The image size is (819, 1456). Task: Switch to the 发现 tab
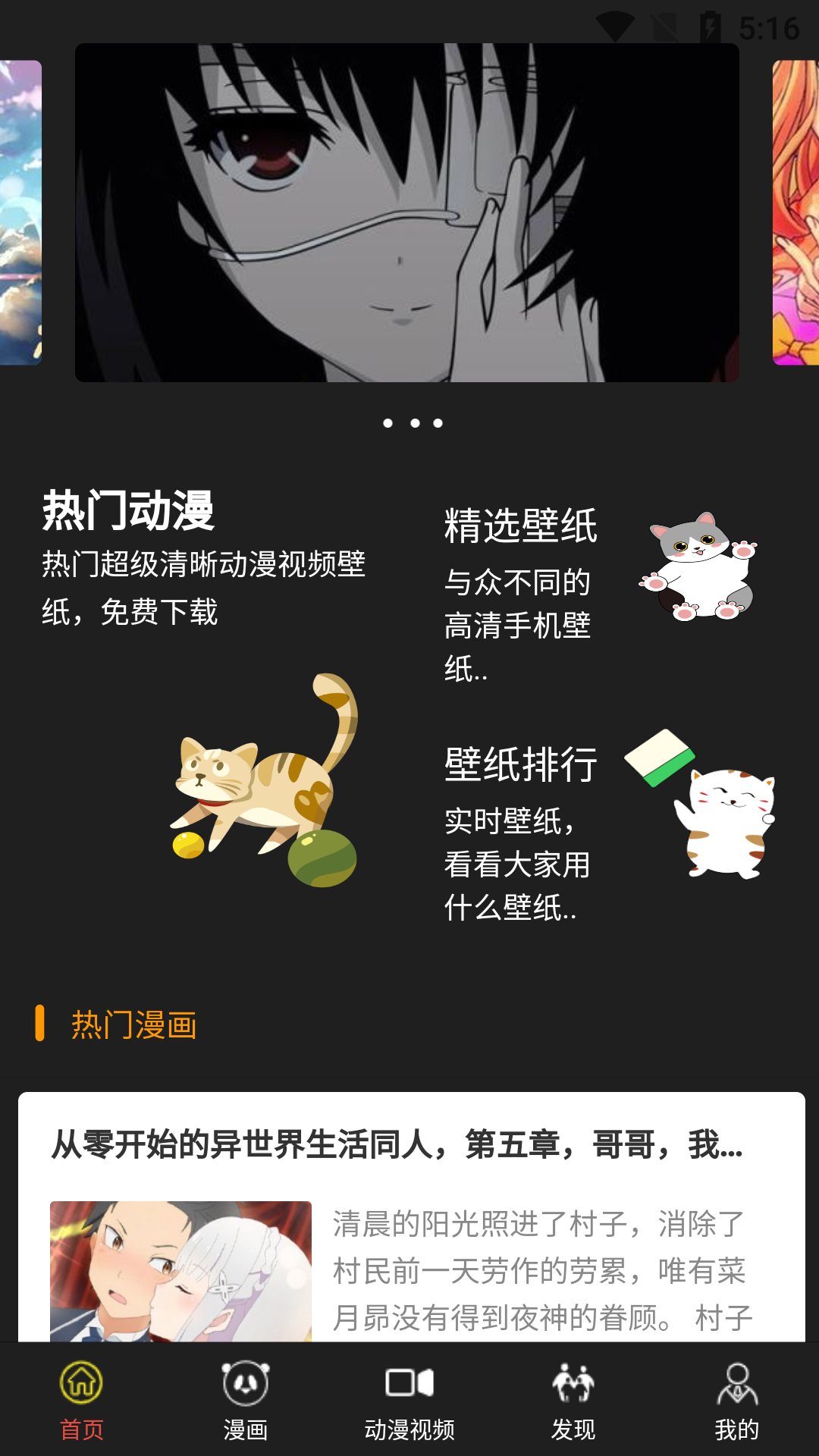tap(573, 1399)
